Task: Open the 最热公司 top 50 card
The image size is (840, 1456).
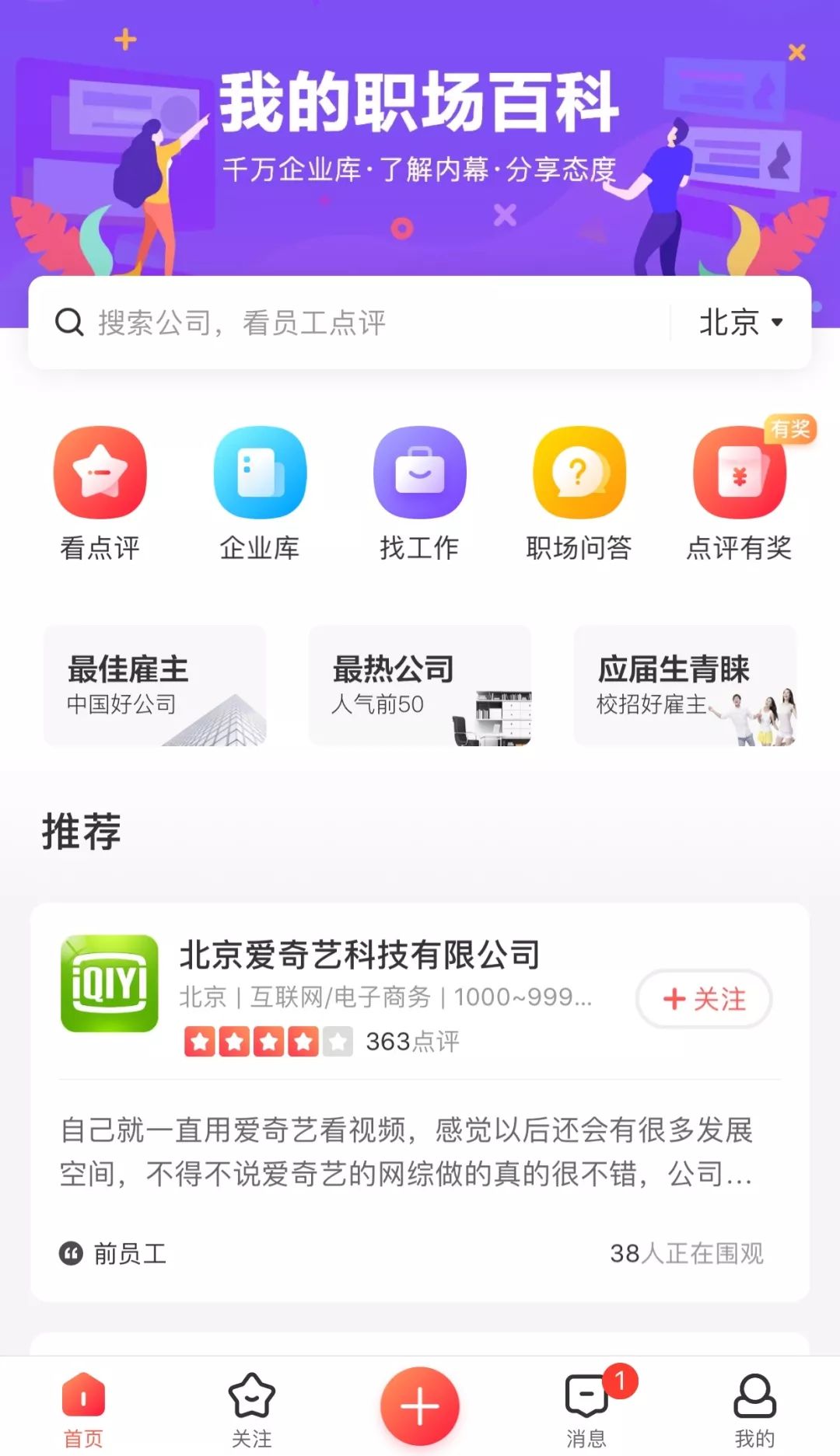Action: [420, 686]
